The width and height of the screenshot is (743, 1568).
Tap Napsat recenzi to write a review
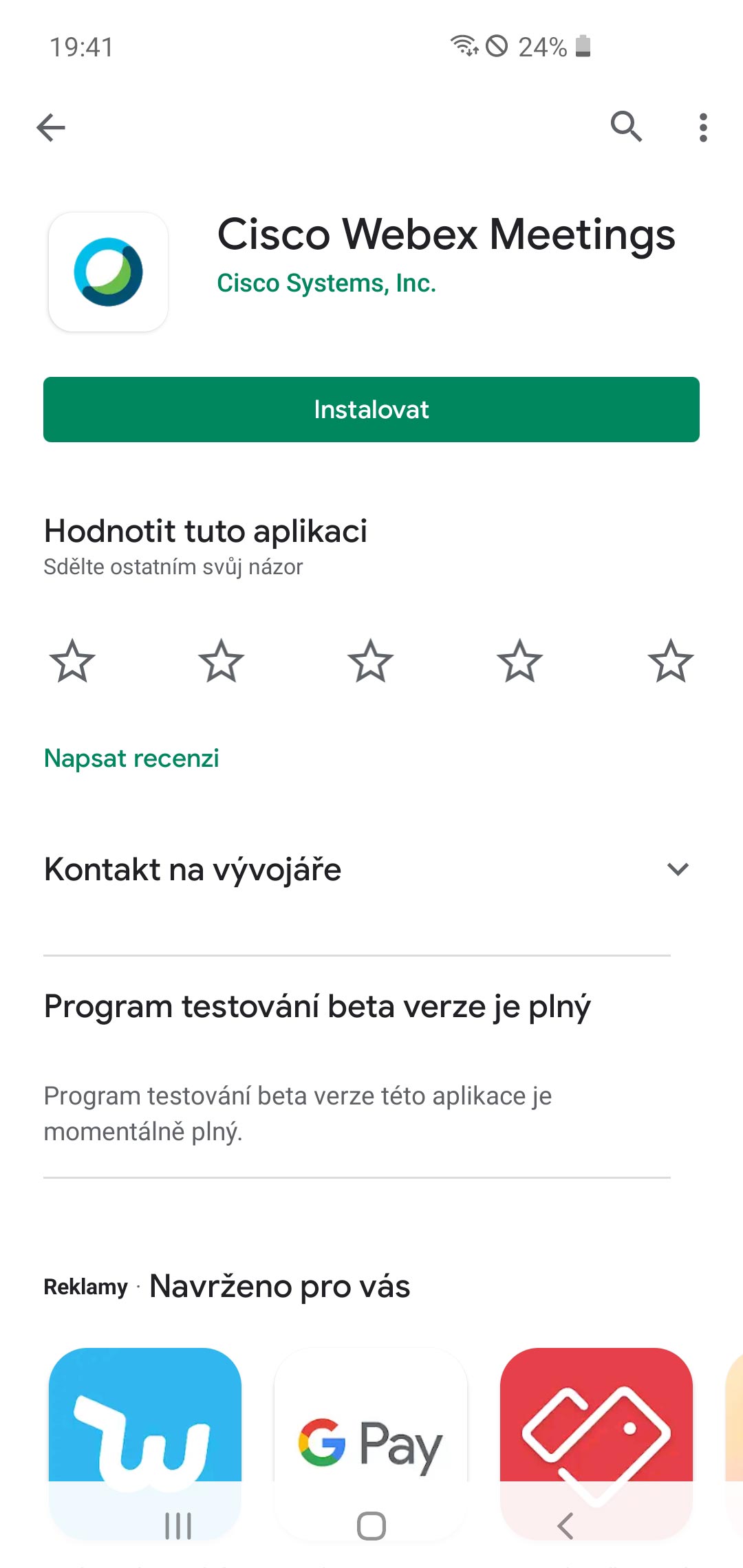[131, 758]
